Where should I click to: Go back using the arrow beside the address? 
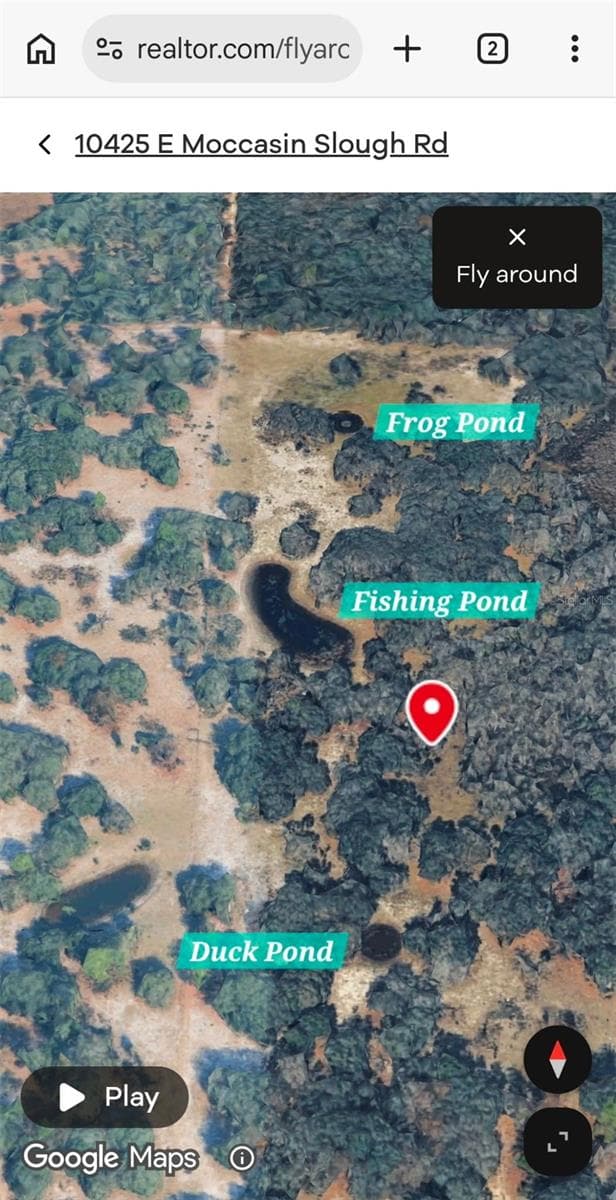tap(44, 145)
